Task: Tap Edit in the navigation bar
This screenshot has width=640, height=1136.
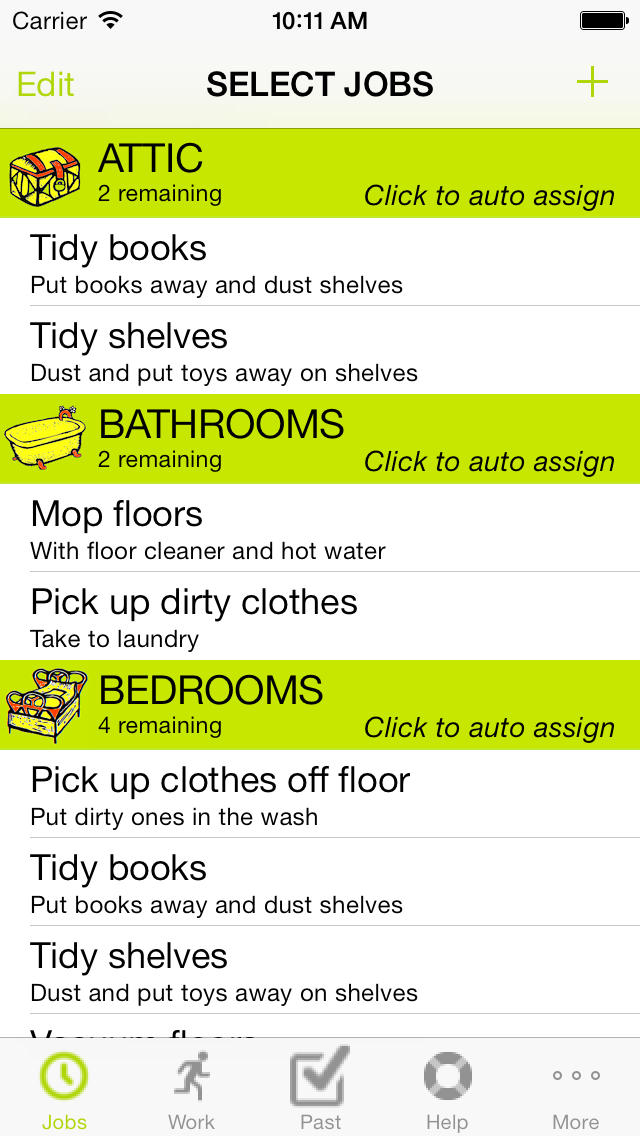Action: point(45,84)
